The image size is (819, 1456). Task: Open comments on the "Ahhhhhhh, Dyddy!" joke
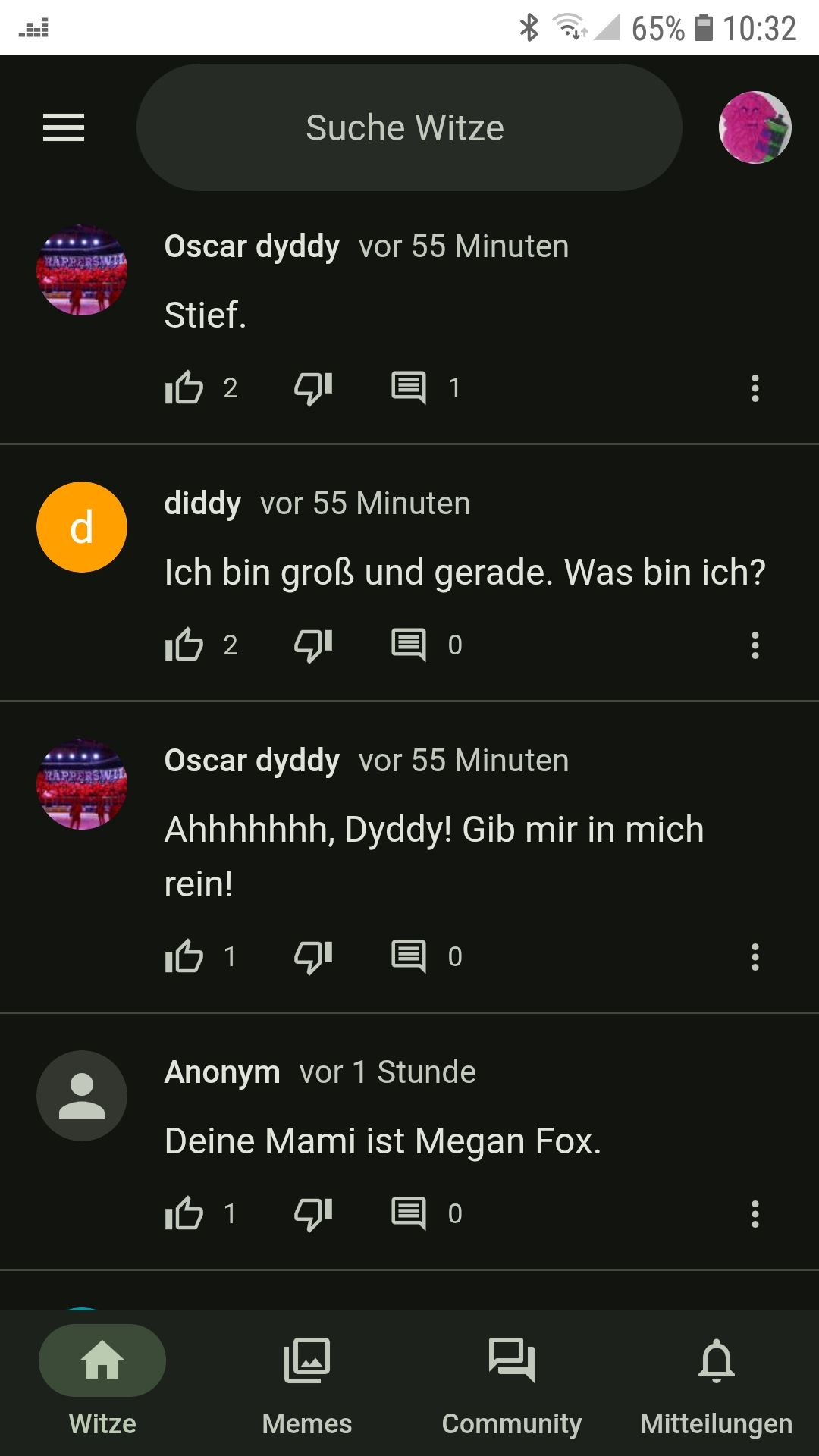pos(409,956)
